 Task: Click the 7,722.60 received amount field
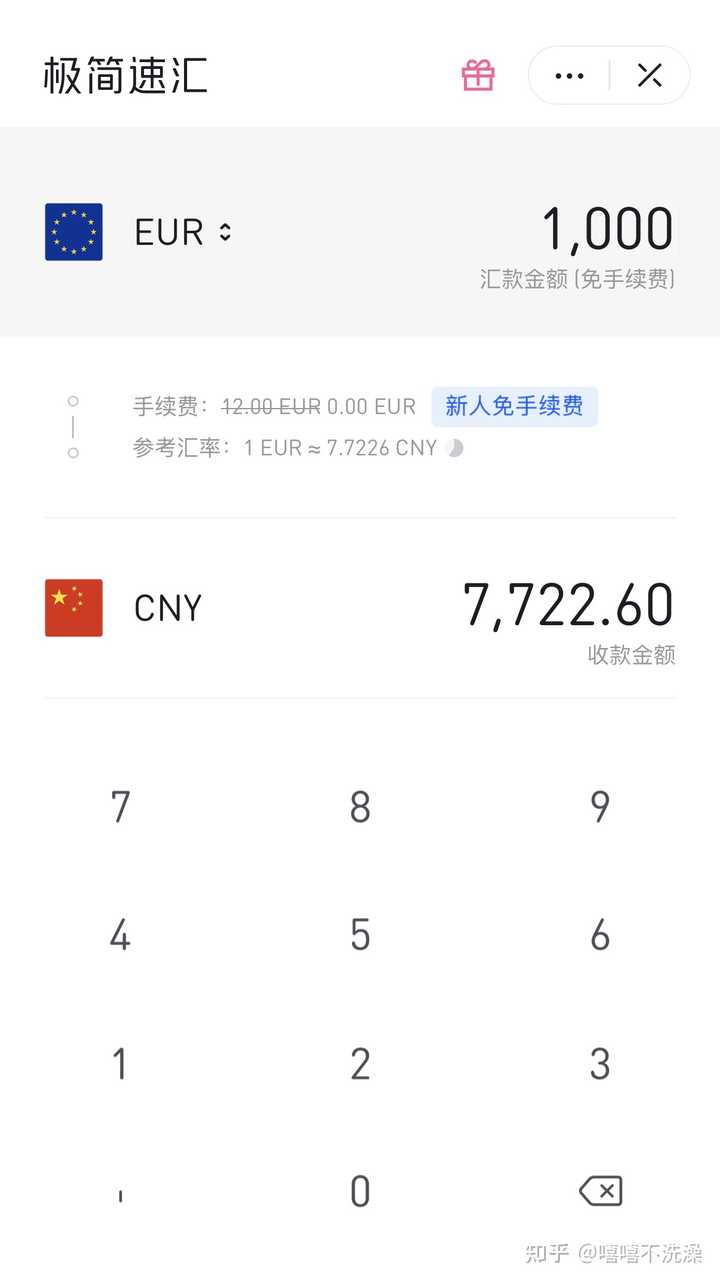click(567, 604)
